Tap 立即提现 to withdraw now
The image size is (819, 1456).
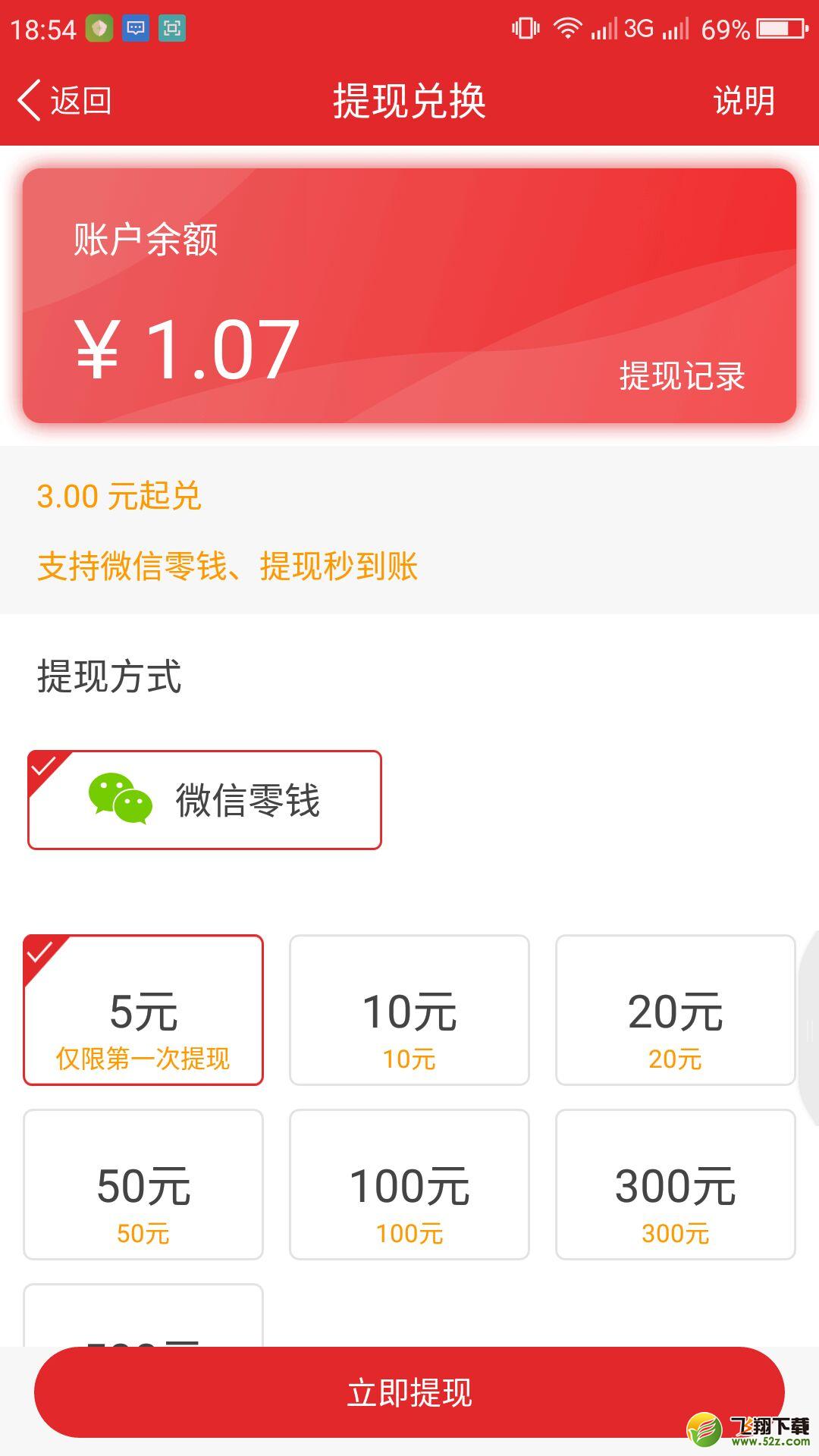click(409, 1392)
